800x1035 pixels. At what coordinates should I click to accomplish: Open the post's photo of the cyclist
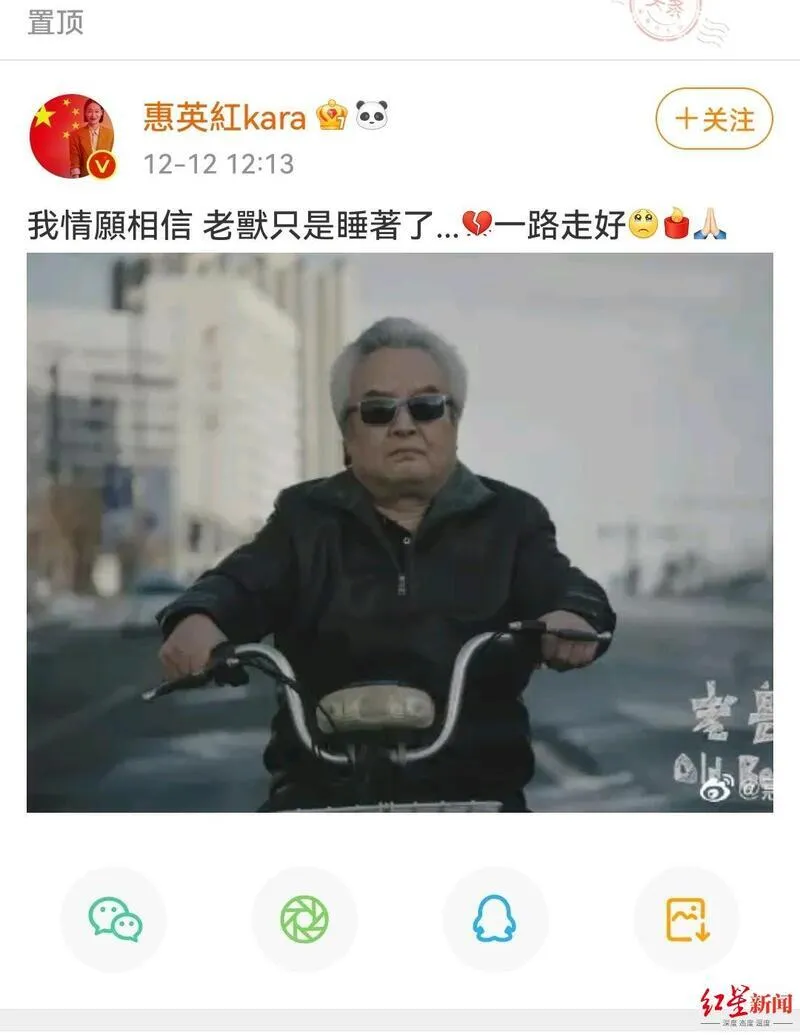click(x=400, y=532)
